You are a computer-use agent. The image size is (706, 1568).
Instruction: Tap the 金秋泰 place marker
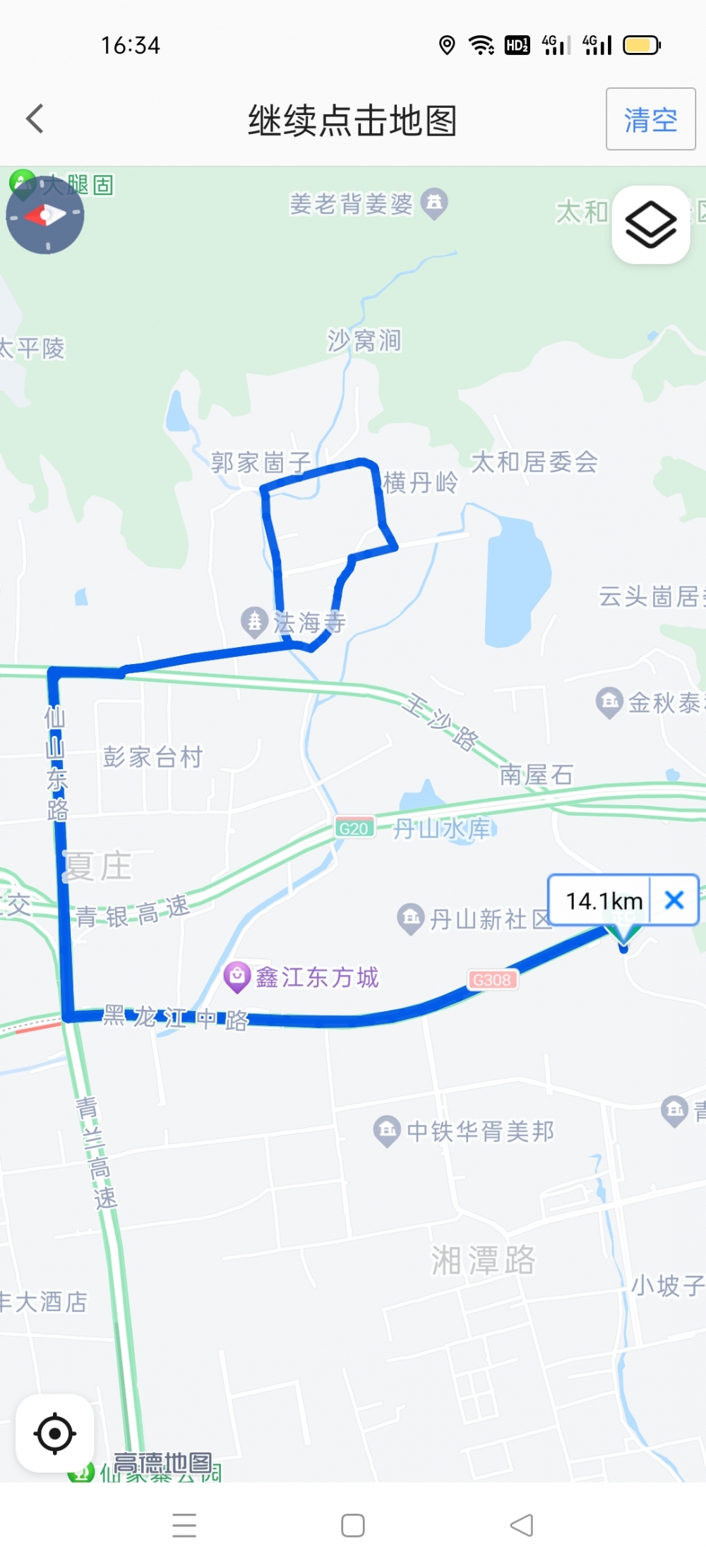[609, 702]
